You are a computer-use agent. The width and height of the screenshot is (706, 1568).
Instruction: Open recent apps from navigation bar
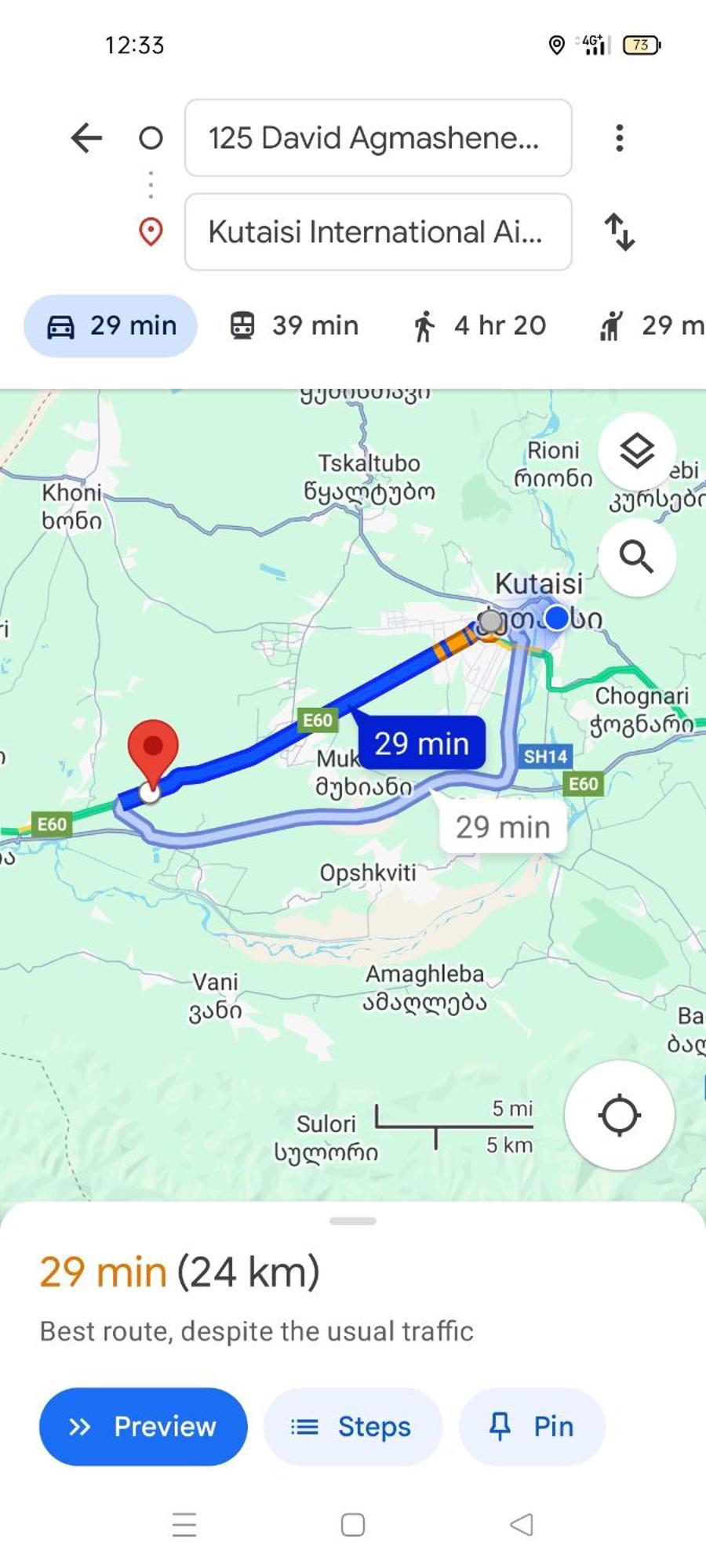[x=184, y=1524]
